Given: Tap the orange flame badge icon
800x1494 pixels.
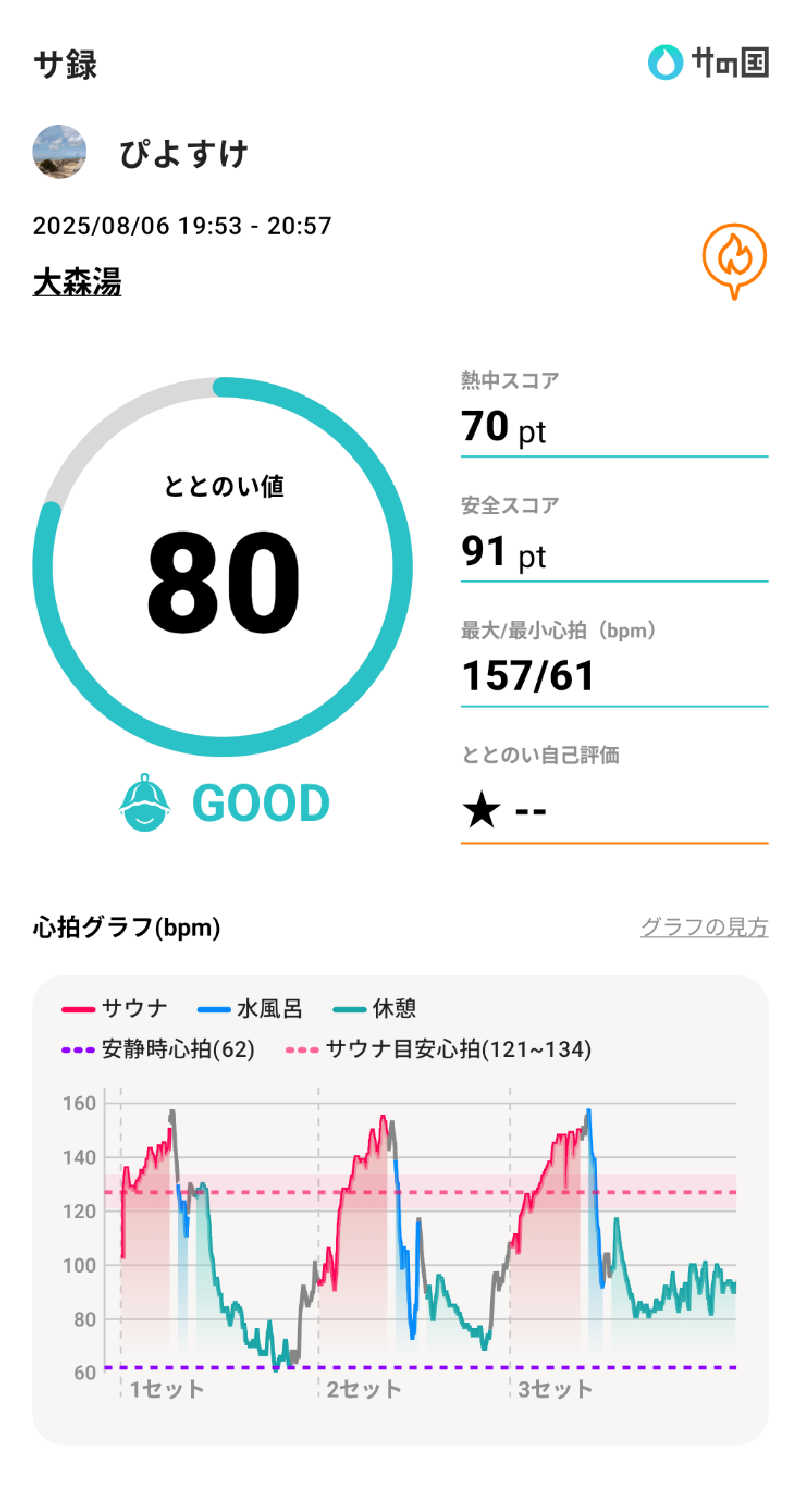Looking at the screenshot, I should pyautogui.click(x=734, y=258).
